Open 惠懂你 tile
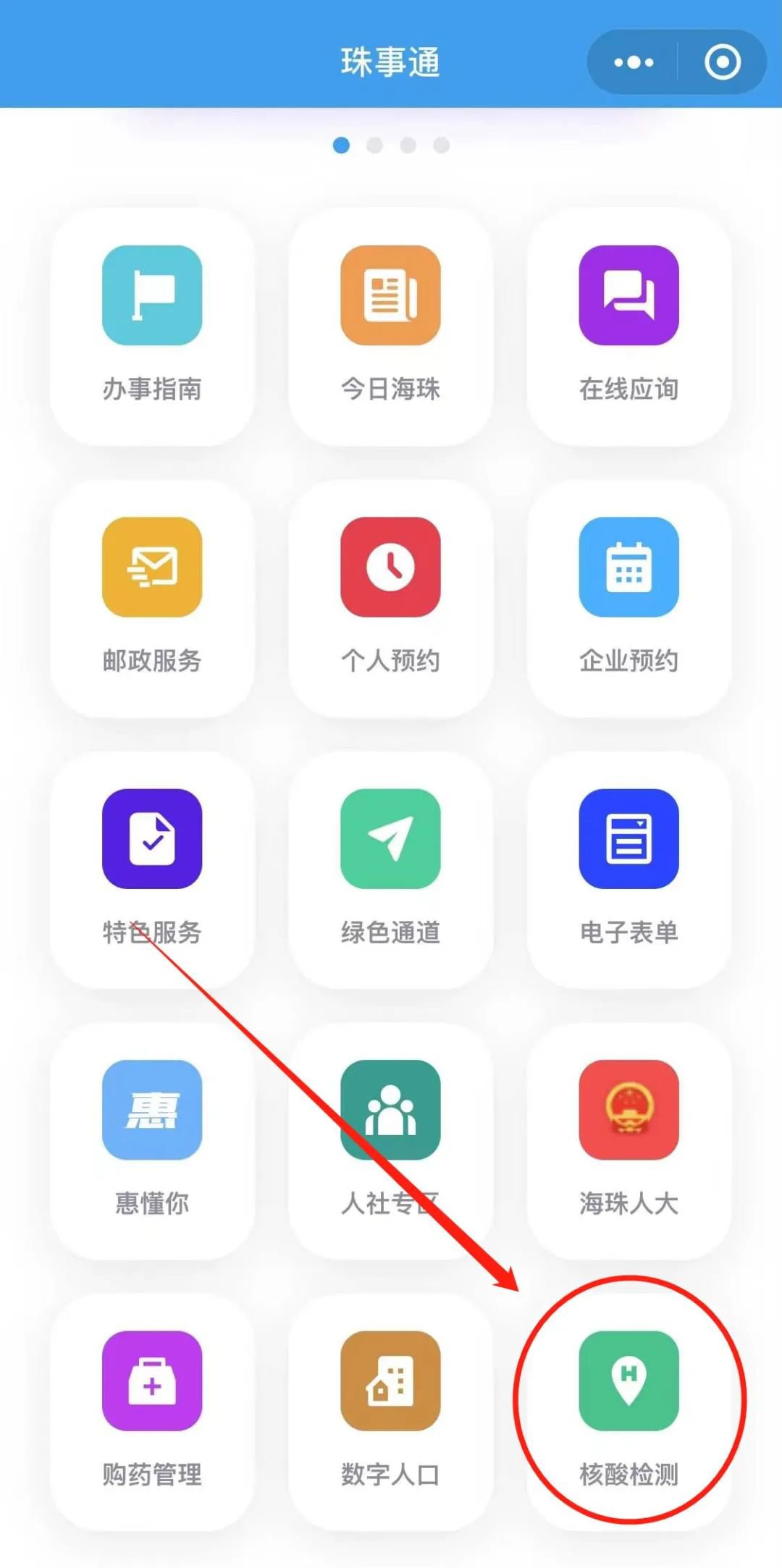This screenshot has height=1568, width=782. [152, 1140]
